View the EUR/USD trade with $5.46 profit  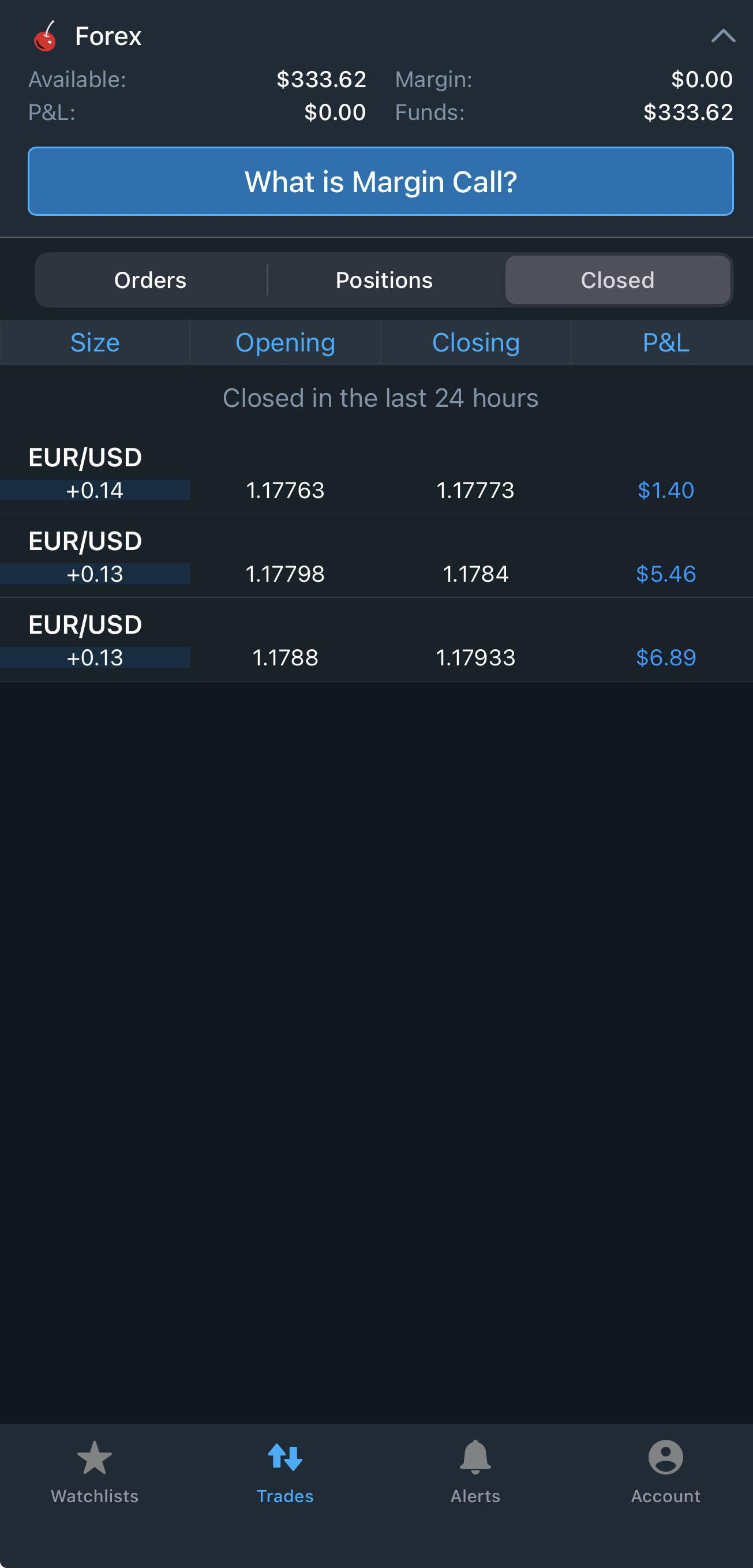376,557
